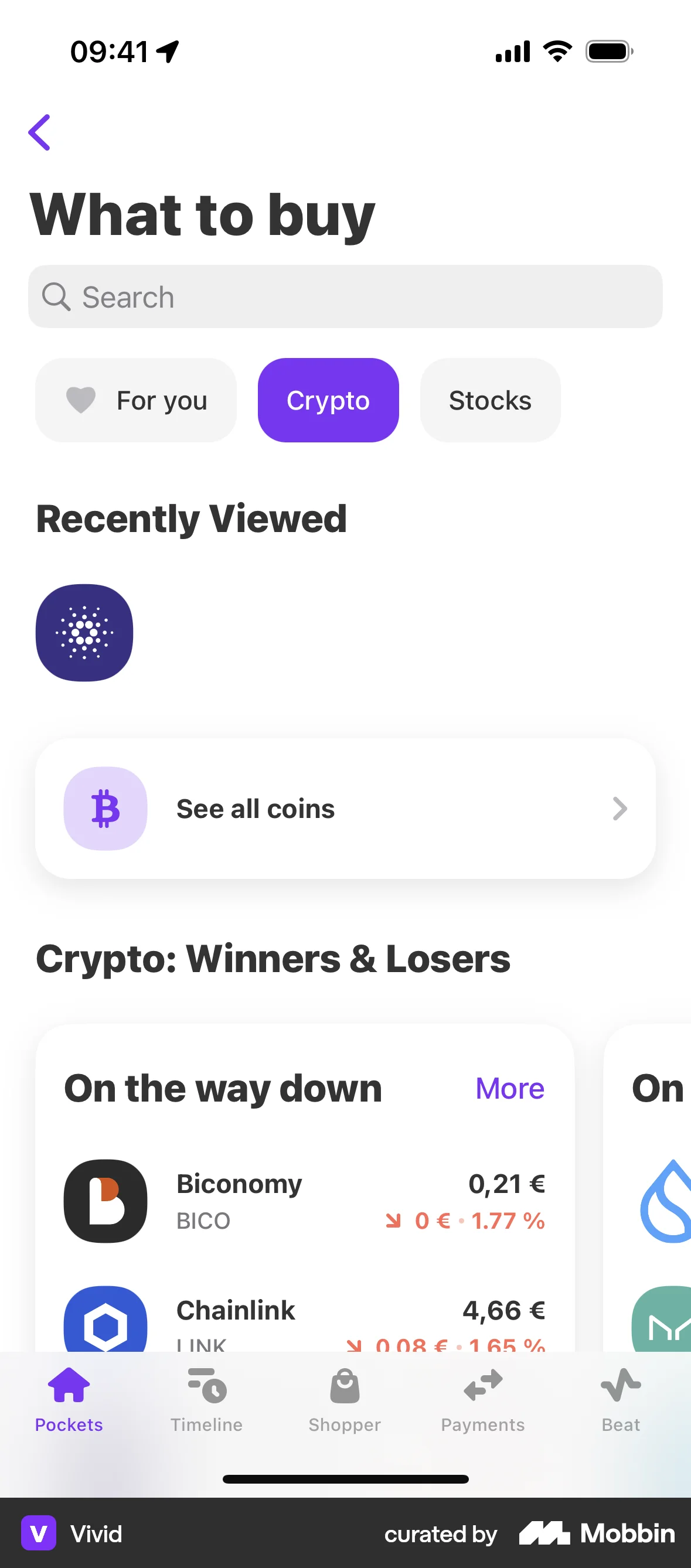The image size is (691, 1568).
Task: Switch to the For you filter
Action: pos(136,401)
